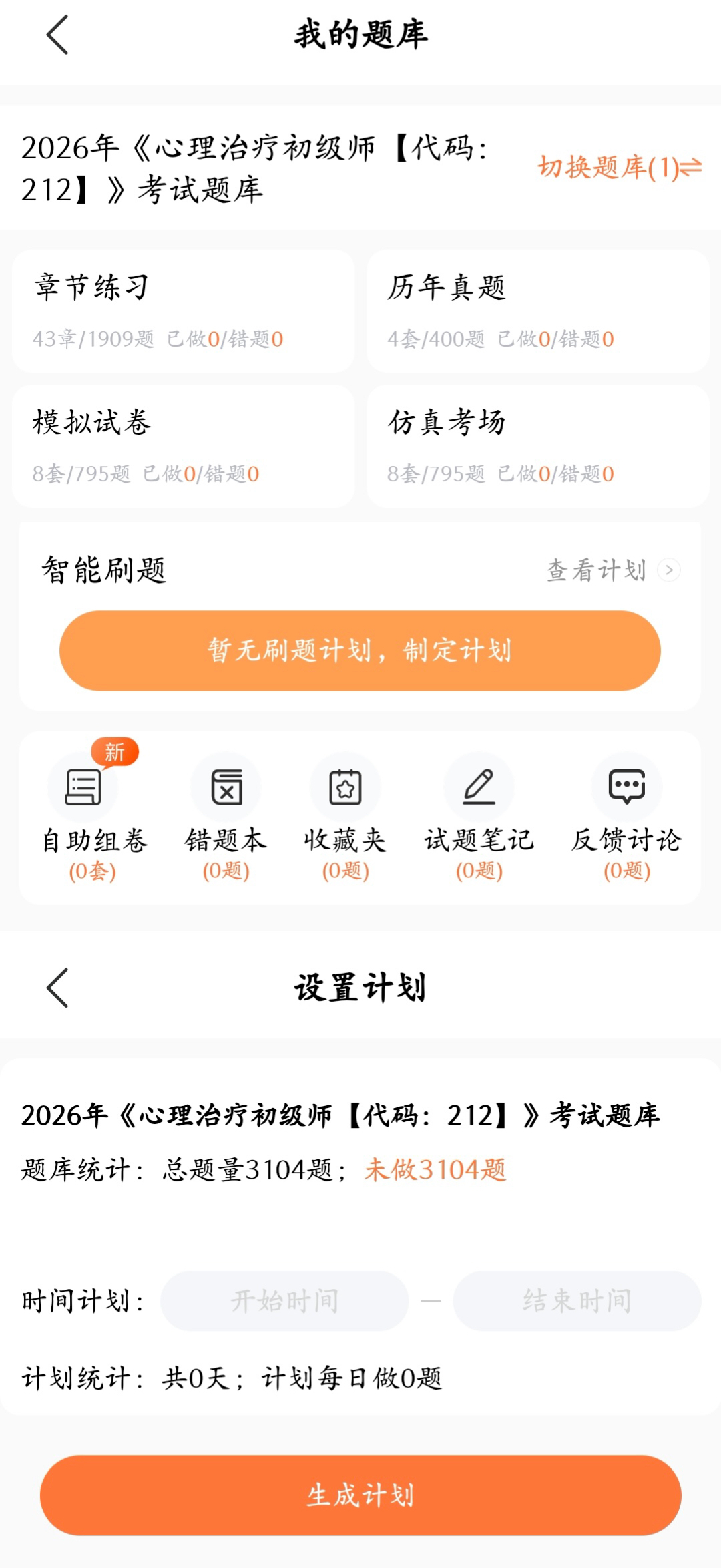Open the 模拟试卷 mock papers card
Screen dimensions: 721x1568
point(183,445)
